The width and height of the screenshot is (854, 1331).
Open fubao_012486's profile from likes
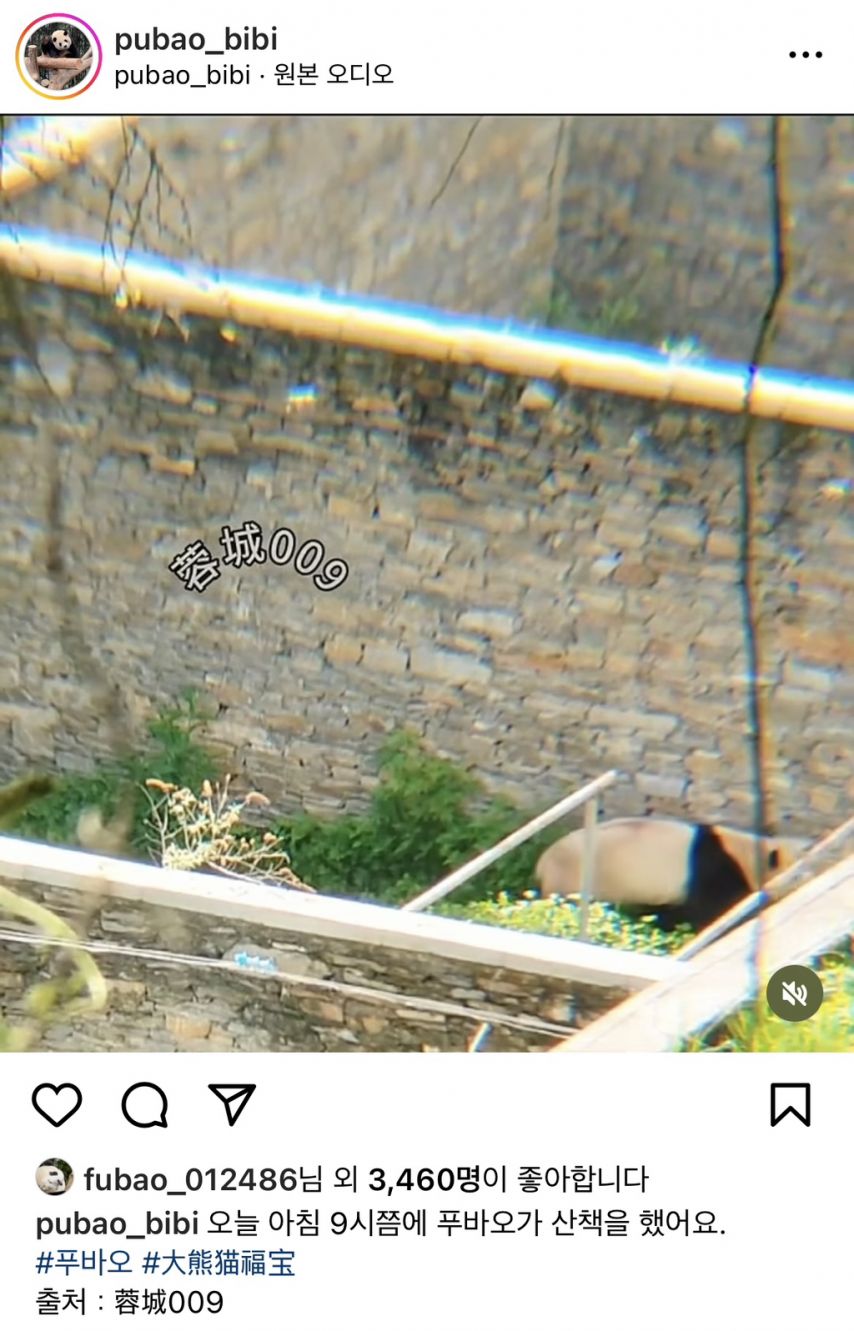[190, 1179]
